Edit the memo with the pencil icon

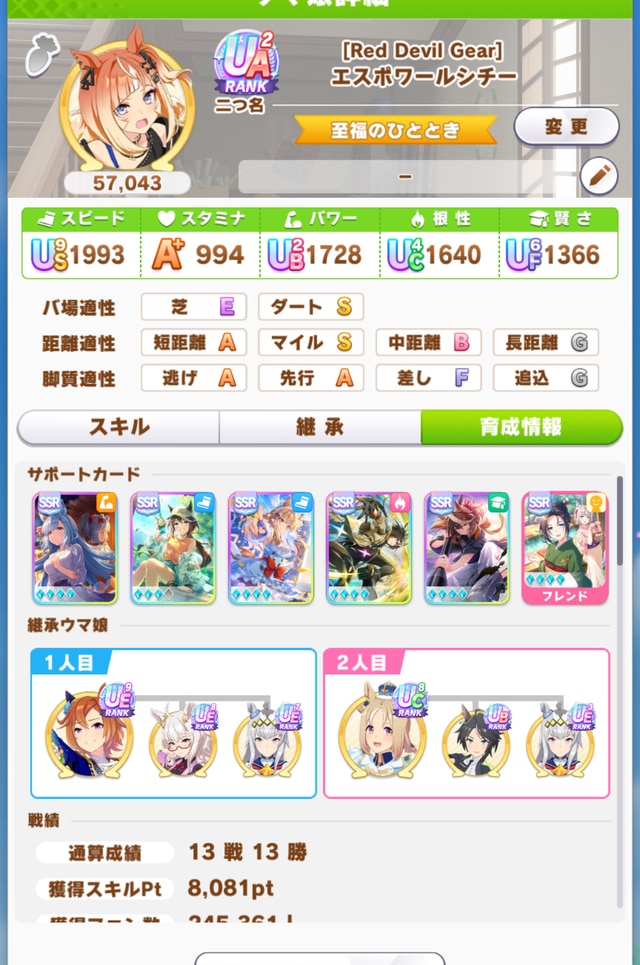pos(598,176)
